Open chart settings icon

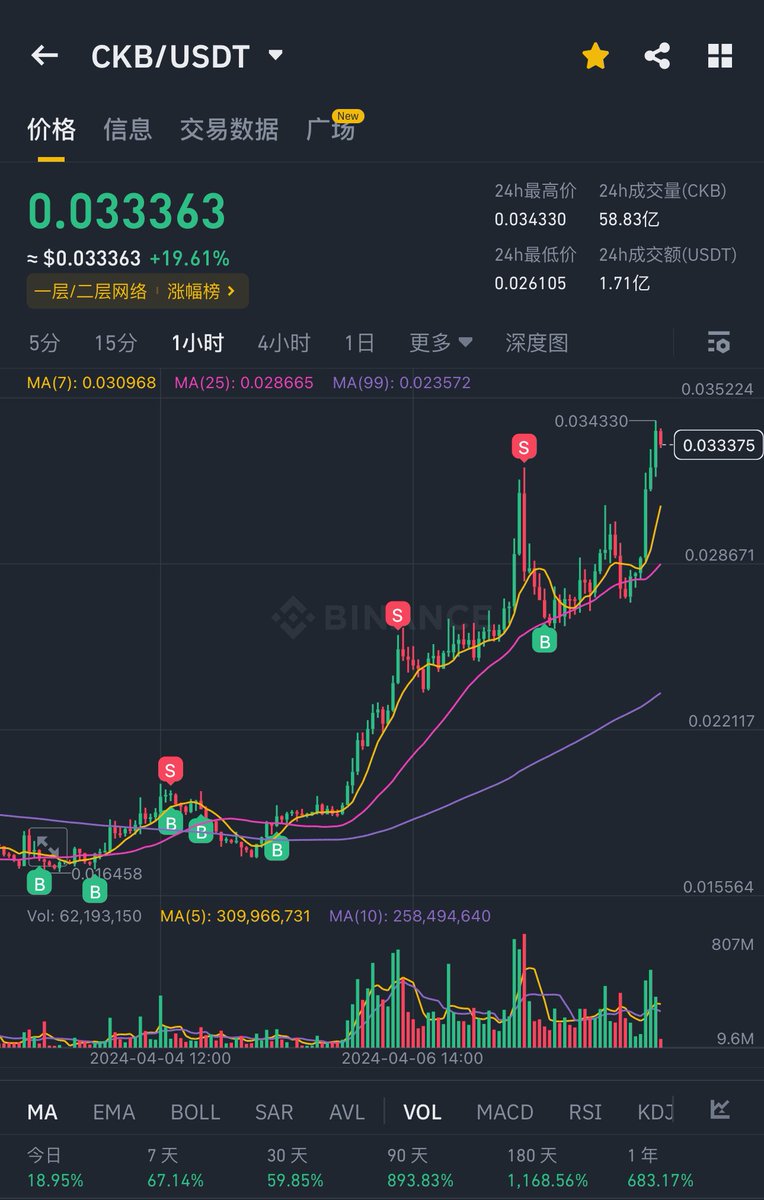(x=718, y=343)
